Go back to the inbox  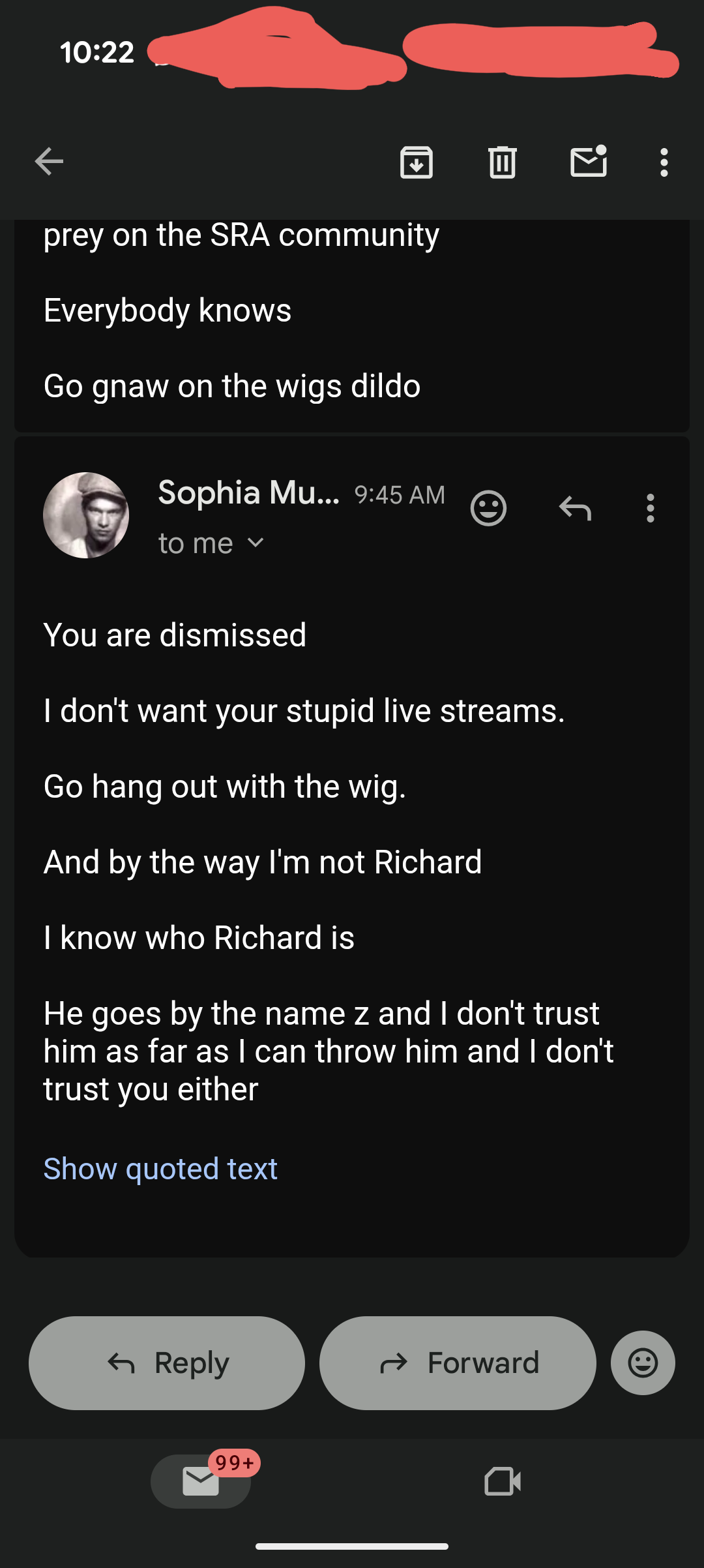click(49, 162)
